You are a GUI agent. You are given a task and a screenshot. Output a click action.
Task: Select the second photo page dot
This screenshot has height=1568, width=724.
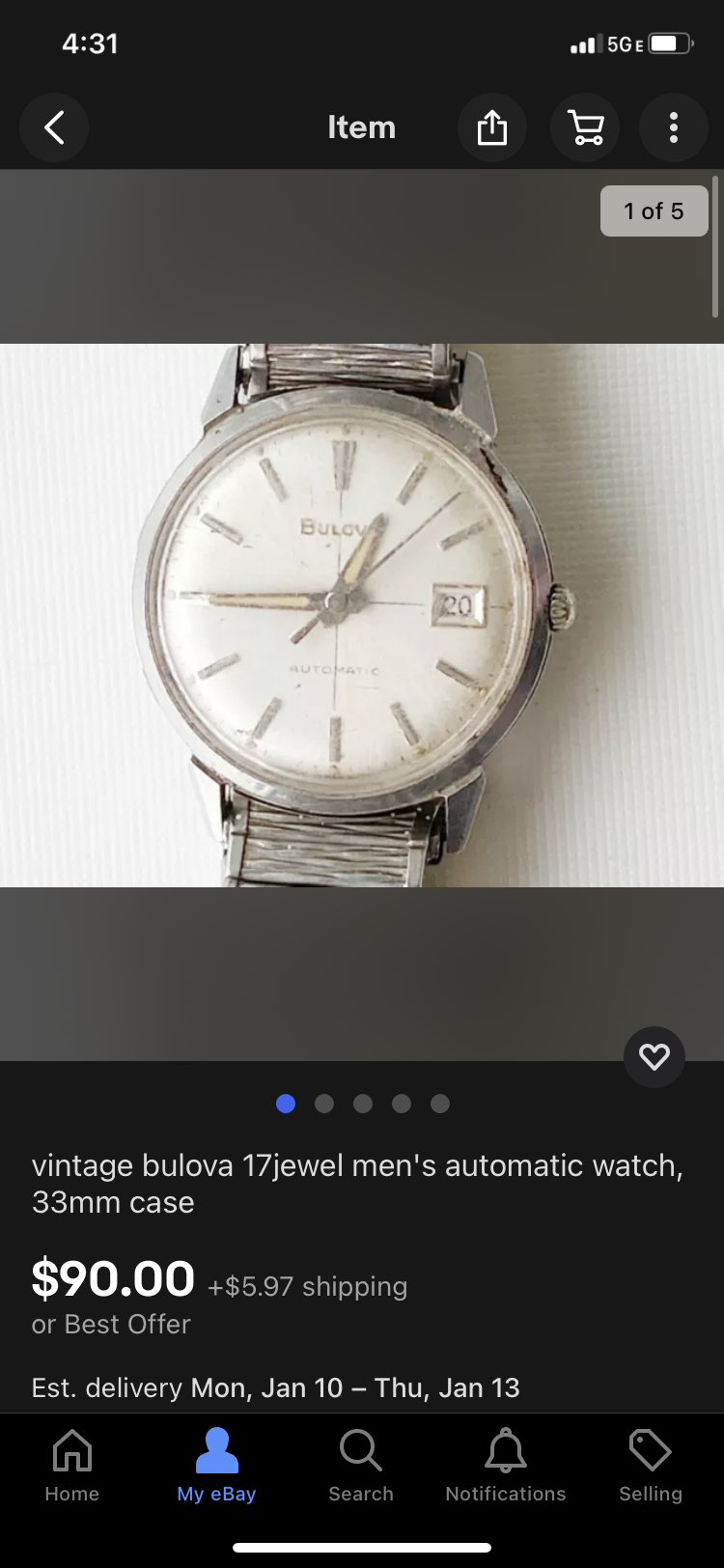324,1104
